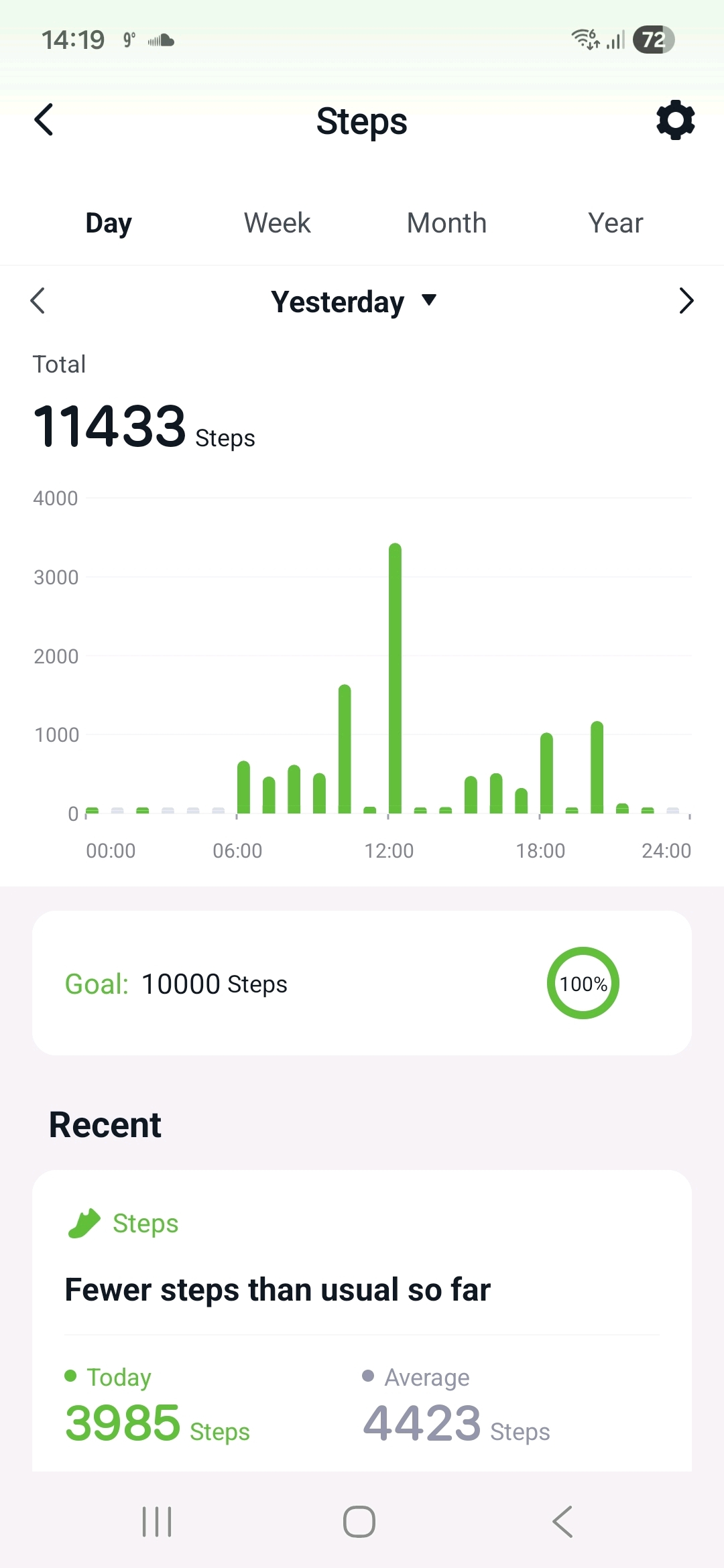Open the steps settings gear

click(x=675, y=121)
